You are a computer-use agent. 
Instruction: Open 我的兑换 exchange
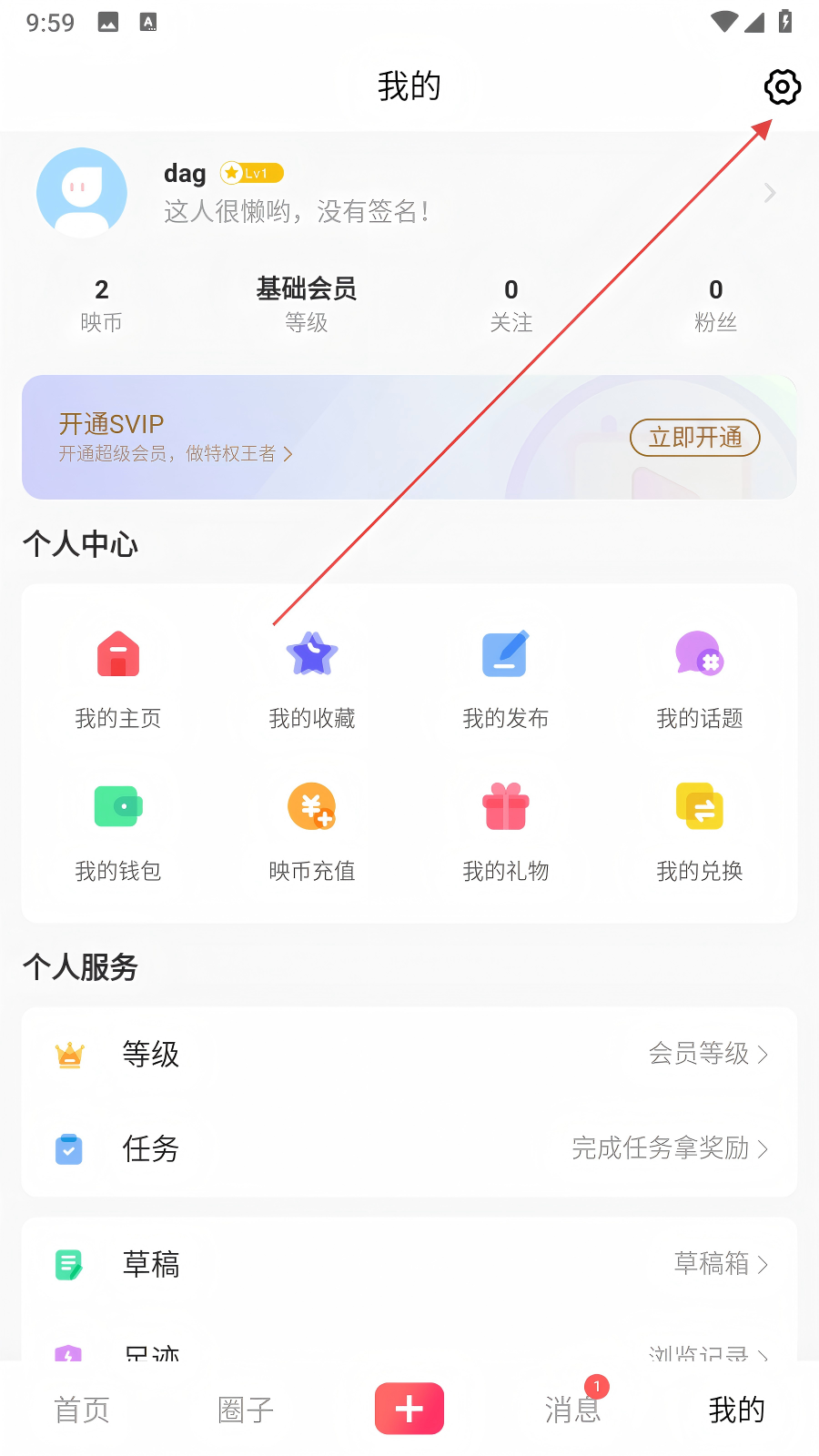click(700, 832)
